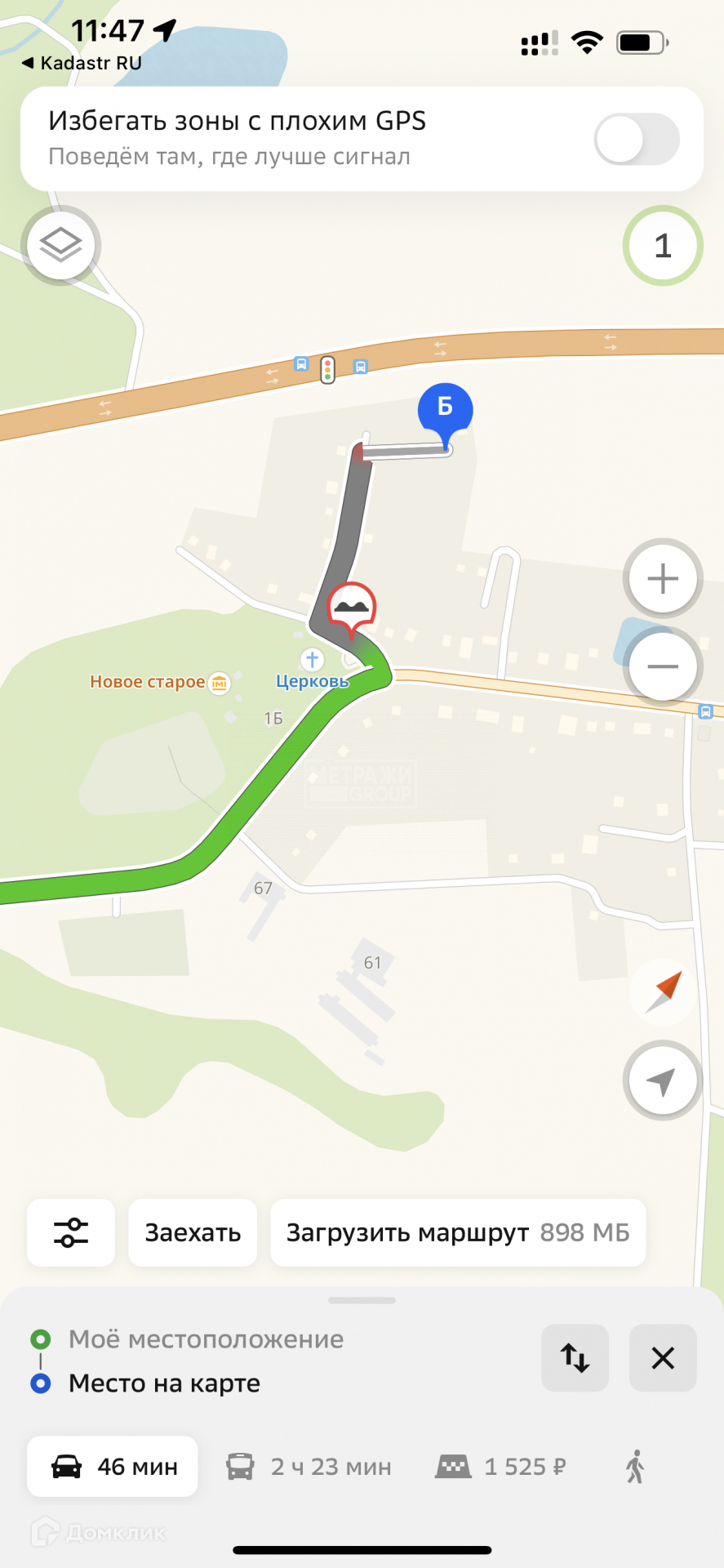724x1568 pixels.
Task: Return to Kadastr RU app
Action: [x=82, y=63]
